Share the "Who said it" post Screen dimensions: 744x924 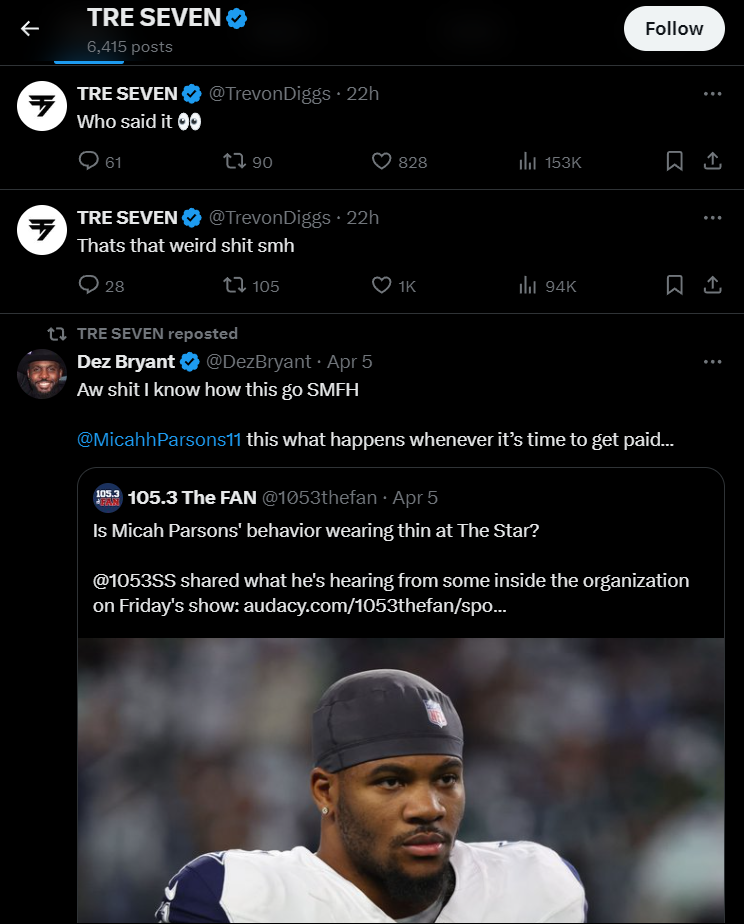coord(712,161)
